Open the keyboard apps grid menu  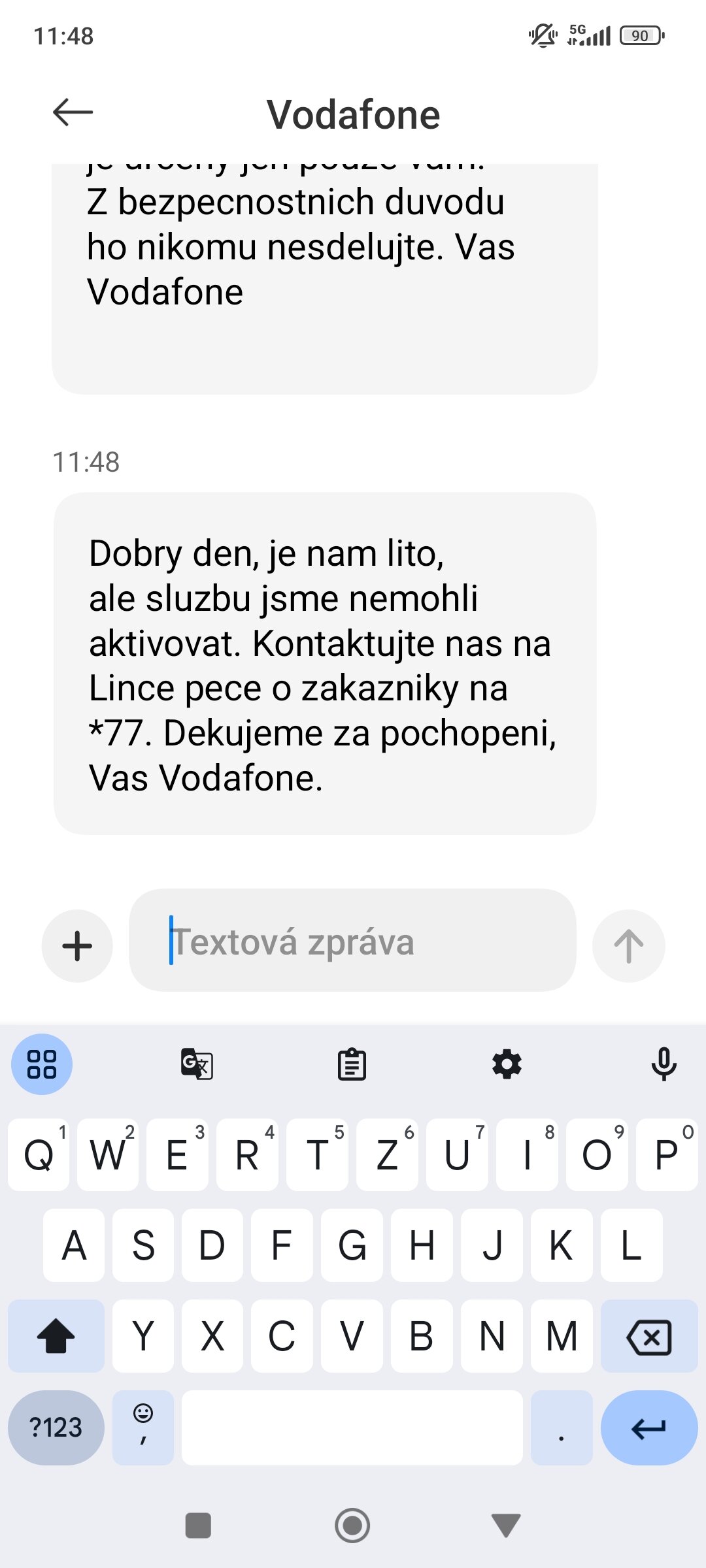[x=42, y=1064]
